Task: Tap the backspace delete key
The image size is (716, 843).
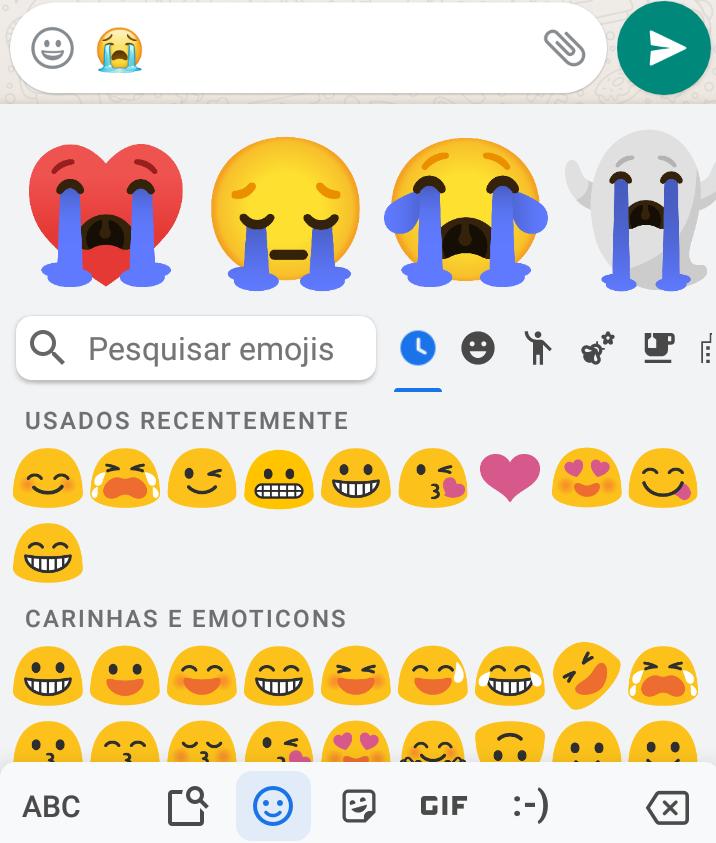Action: 667,806
